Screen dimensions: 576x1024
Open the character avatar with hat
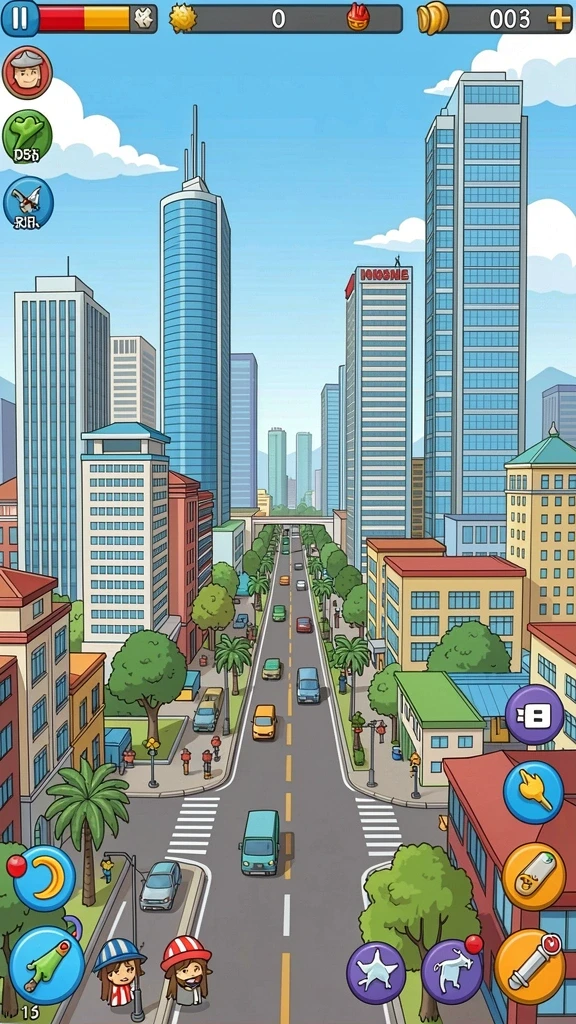tap(27, 72)
